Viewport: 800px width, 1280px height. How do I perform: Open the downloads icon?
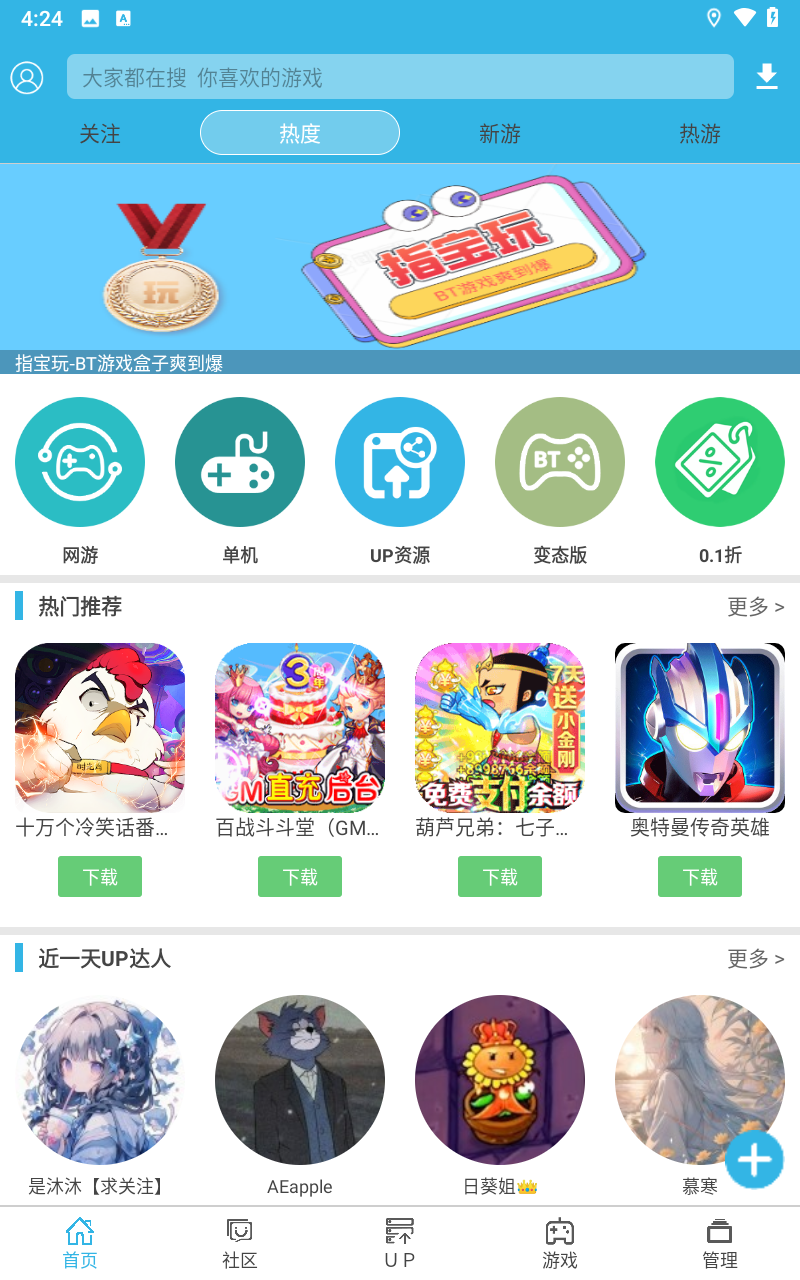pyautogui.click(x=767, y=77)
